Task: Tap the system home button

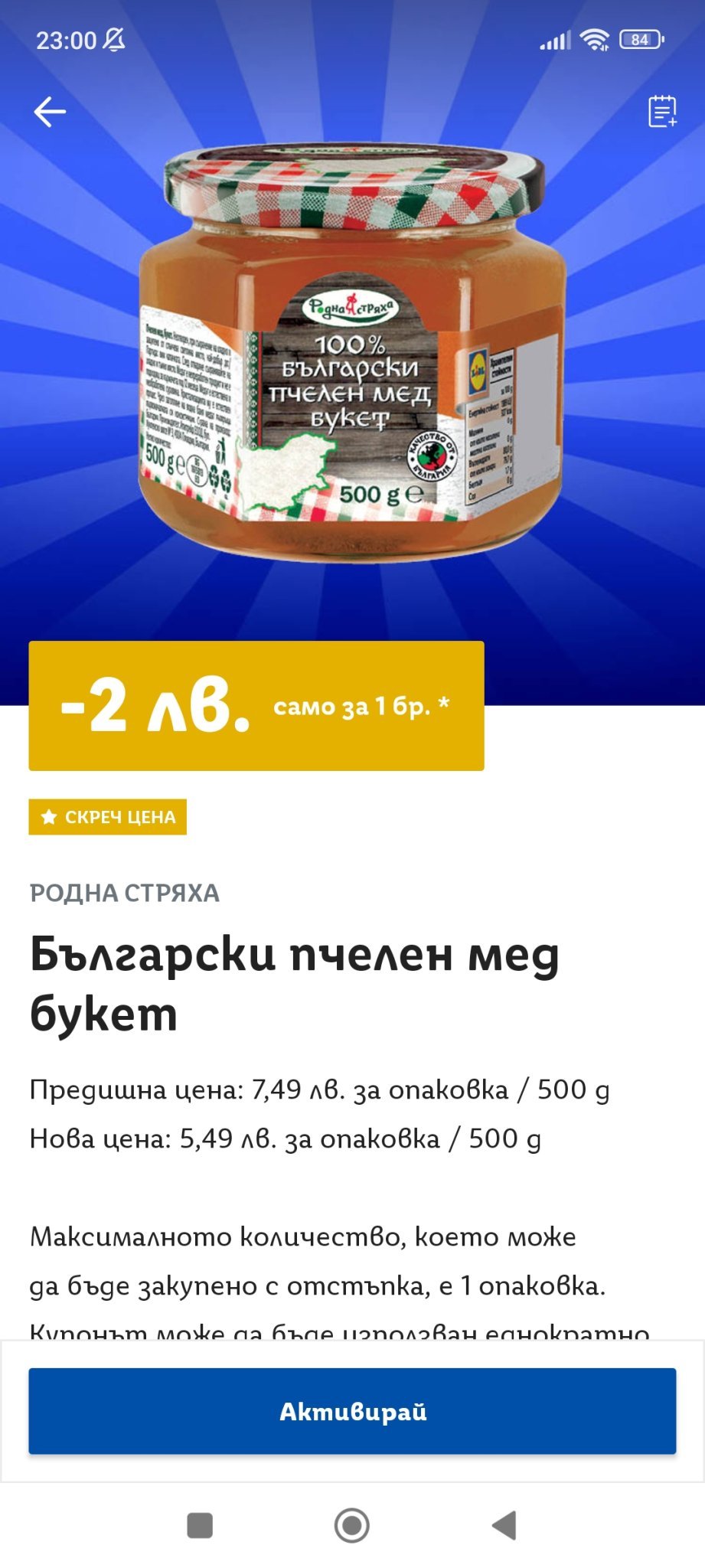Action: coord(352,1525)
